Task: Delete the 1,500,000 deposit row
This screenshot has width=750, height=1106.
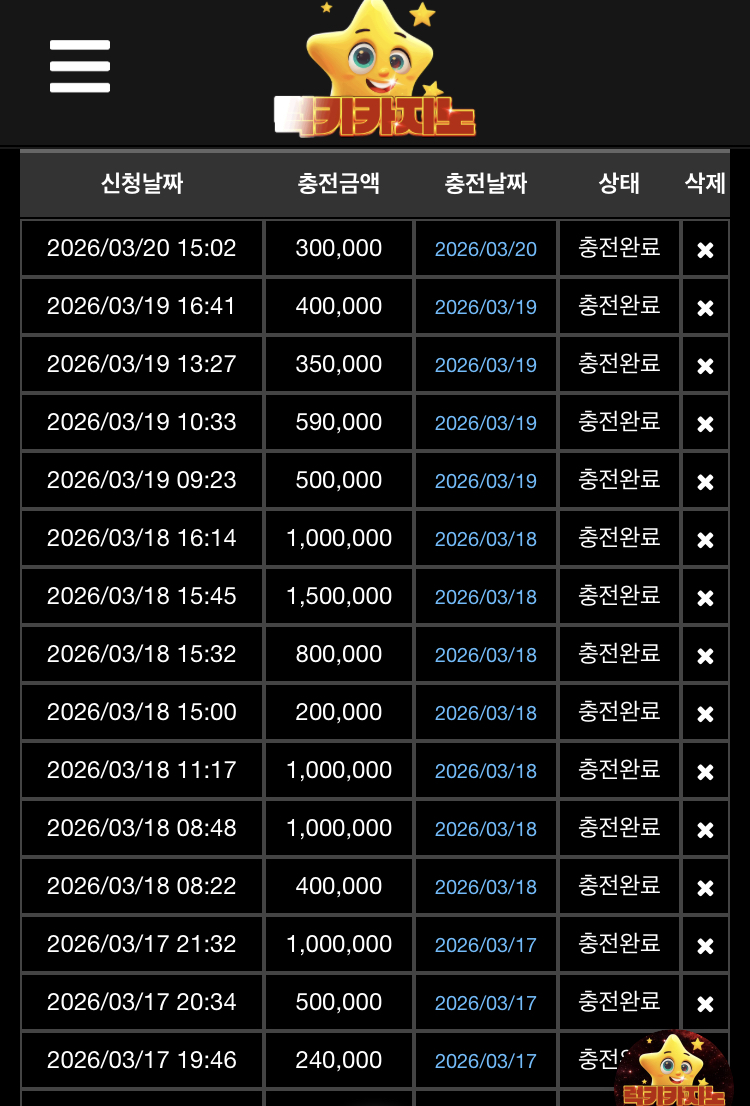Action: click(705, 597)
